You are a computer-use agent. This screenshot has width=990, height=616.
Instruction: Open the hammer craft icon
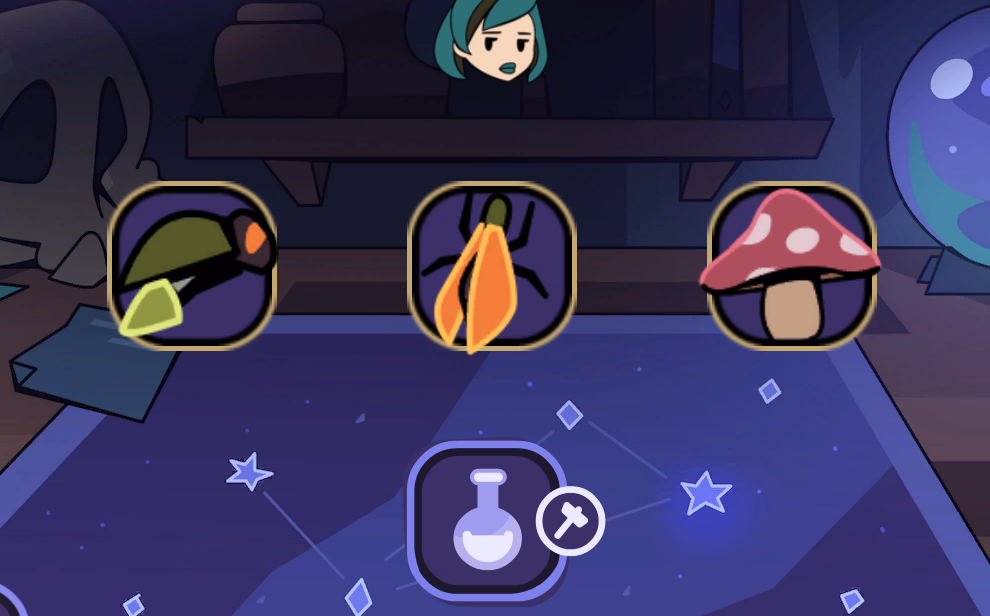[x=571, y=521]
